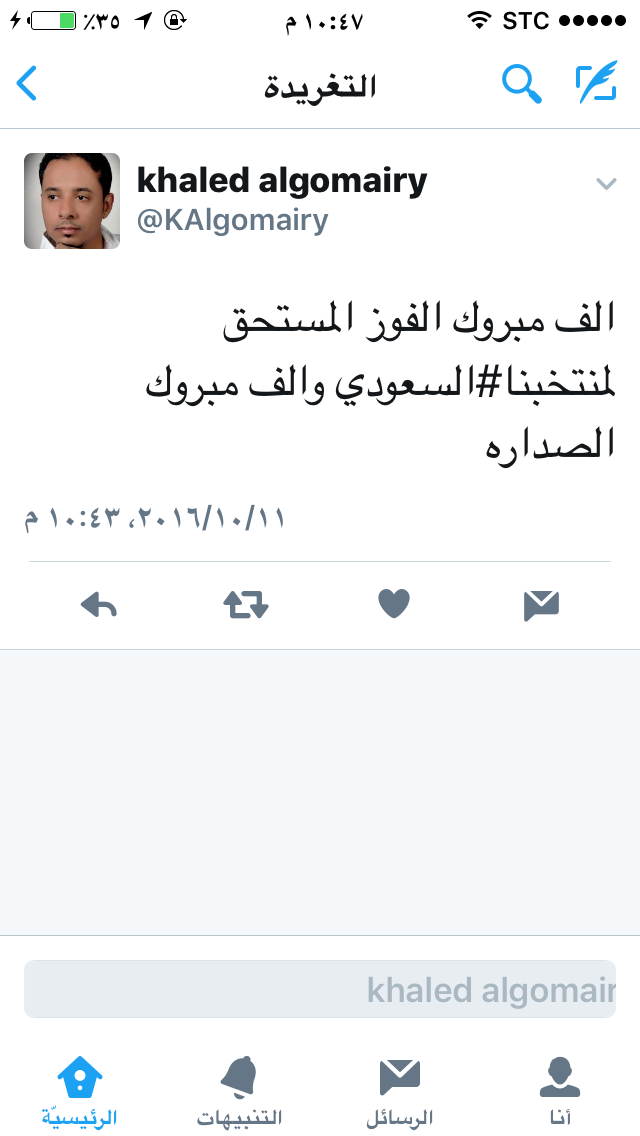Share tweet via direct message icon
This screenshot has width=640, height=1136.
tap(541, 604)
